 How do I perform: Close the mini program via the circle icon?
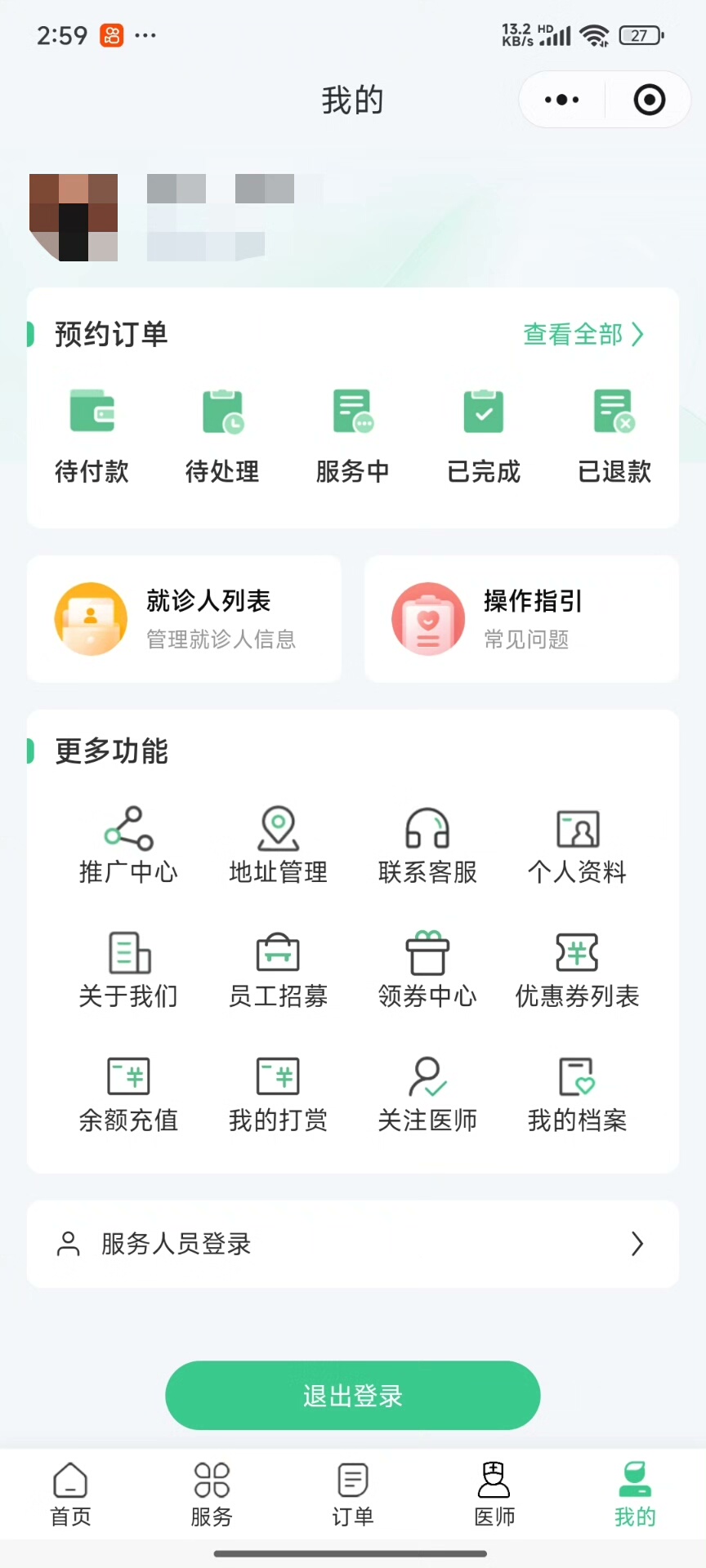pos(650,100)
